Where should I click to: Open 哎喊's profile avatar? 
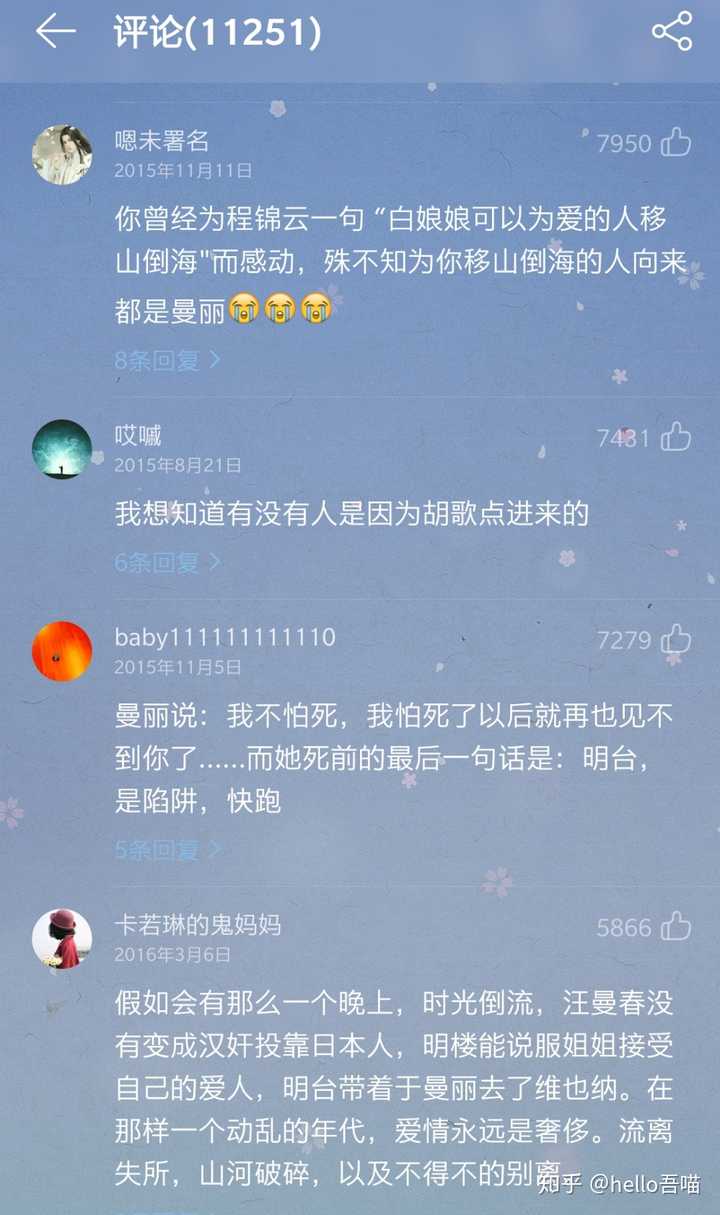pos(62,449)
